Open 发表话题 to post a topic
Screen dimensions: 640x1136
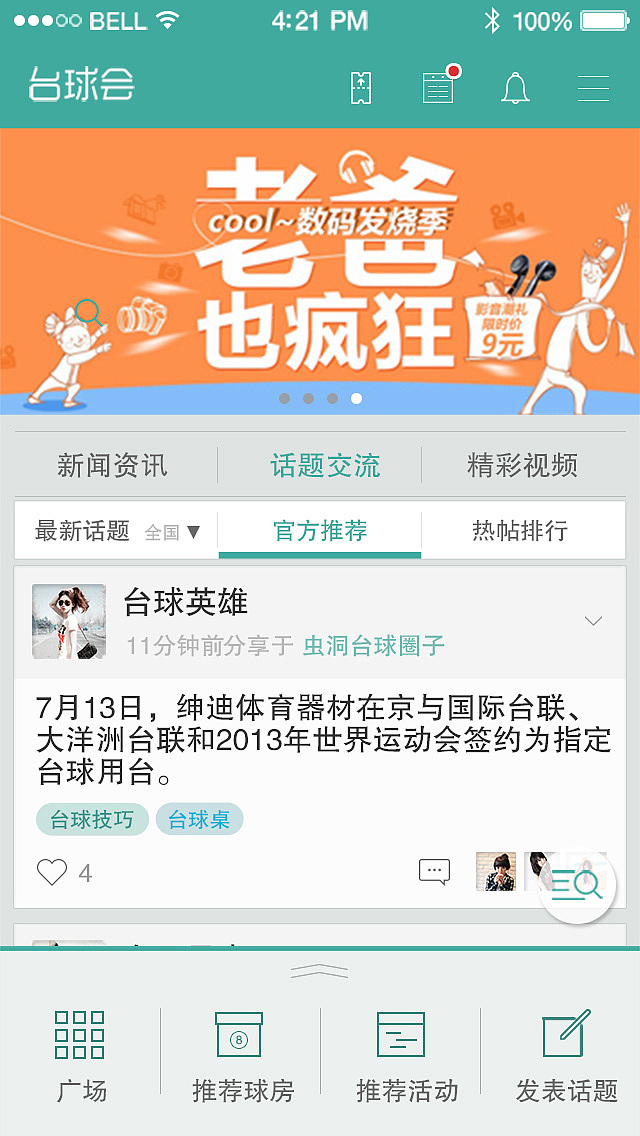pyautogui.click(x=567, y=1055)
